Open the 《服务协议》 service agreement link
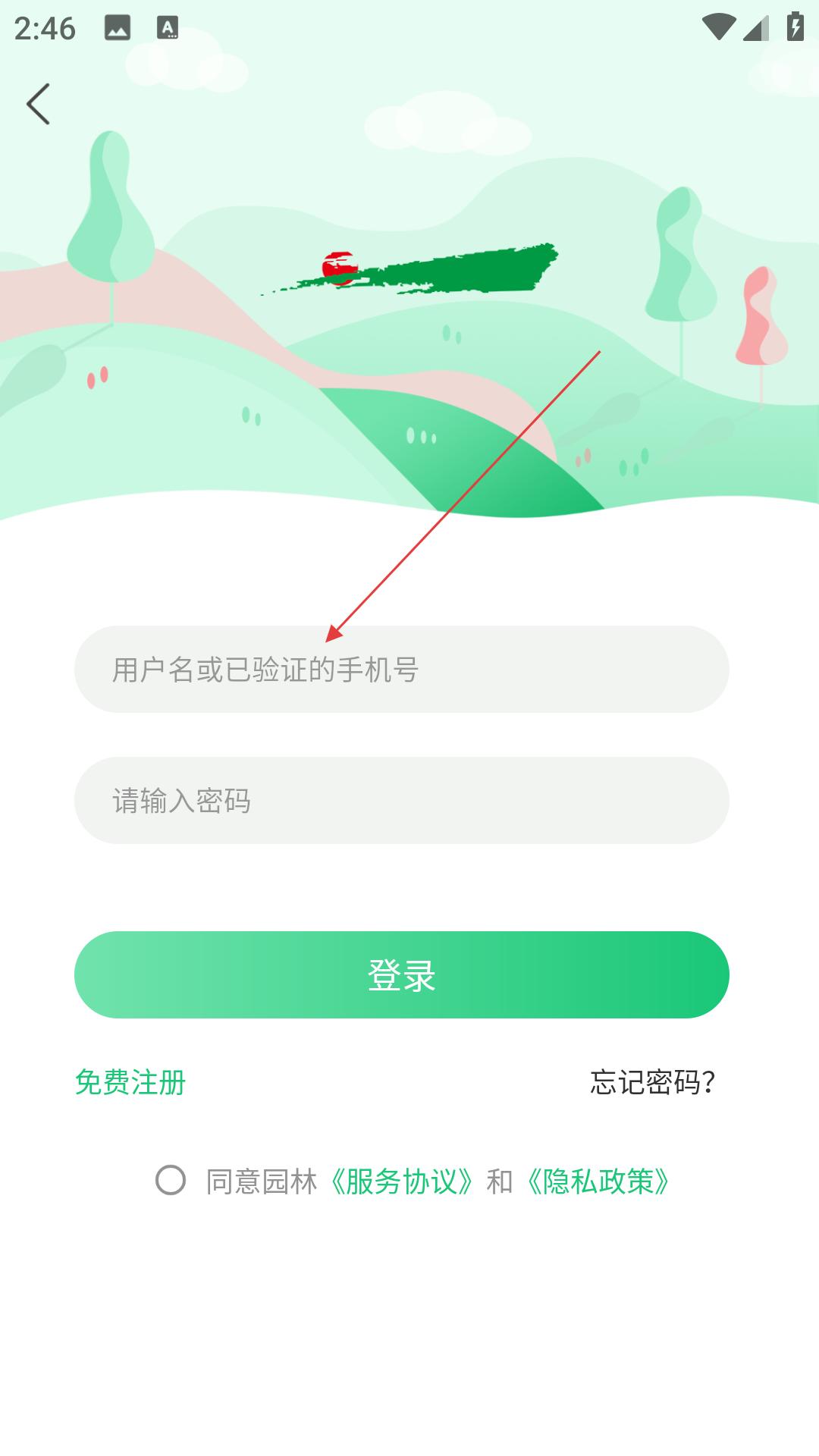This screenshot has width=819, height=1456. pyautogui.click(x=402, y=1181)
